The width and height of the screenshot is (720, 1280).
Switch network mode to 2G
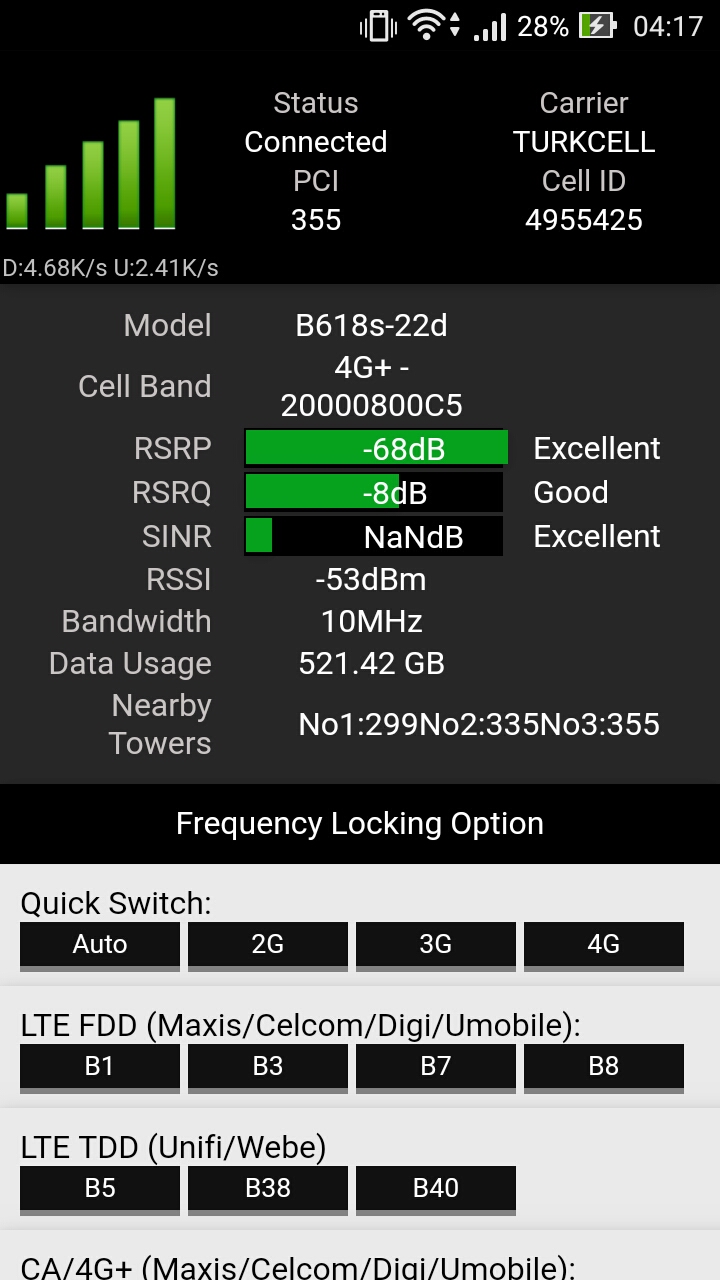pos(268,946)
